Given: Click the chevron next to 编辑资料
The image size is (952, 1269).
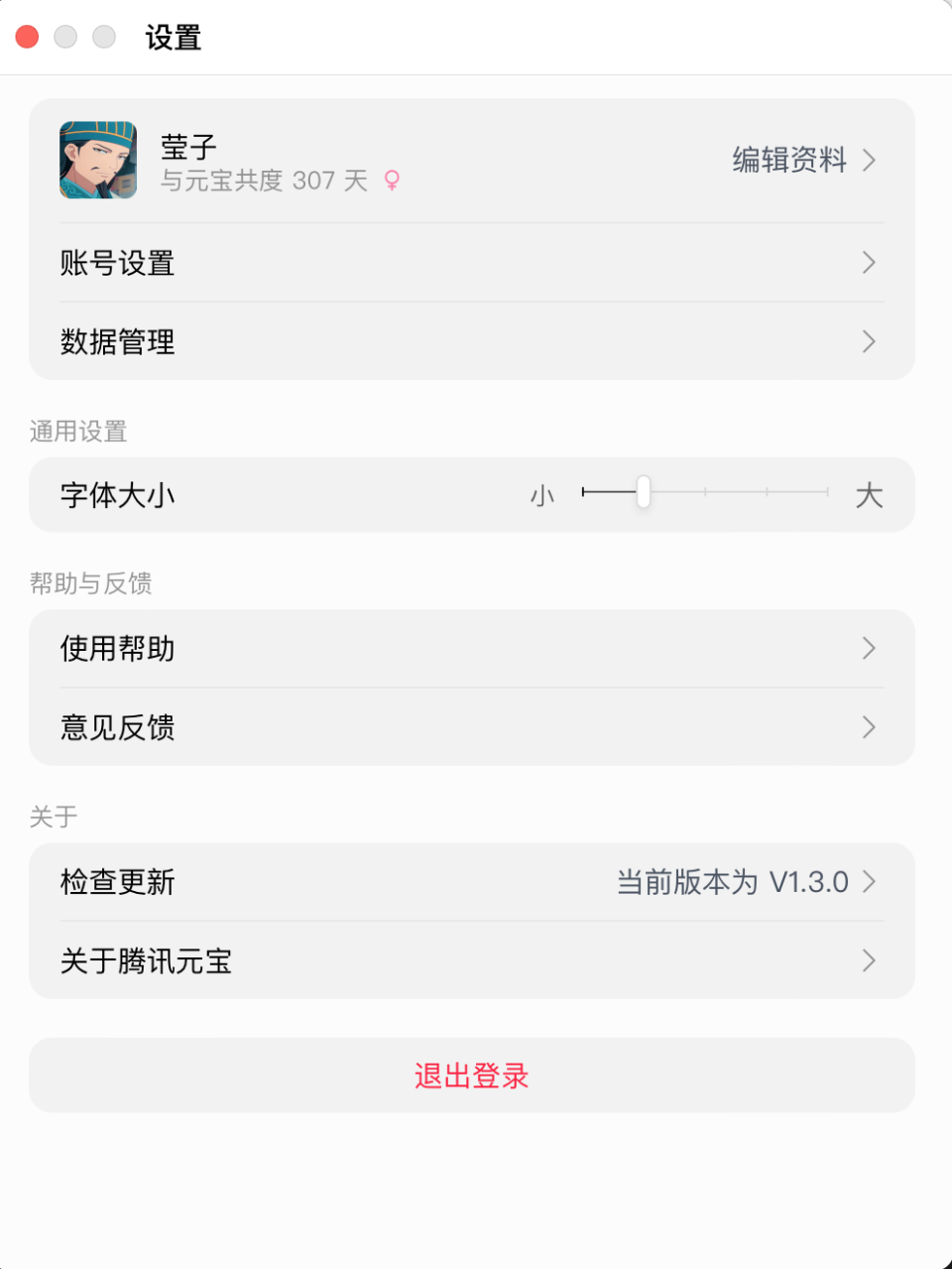Looking at the screenshot, I should (x=869, y=161).
